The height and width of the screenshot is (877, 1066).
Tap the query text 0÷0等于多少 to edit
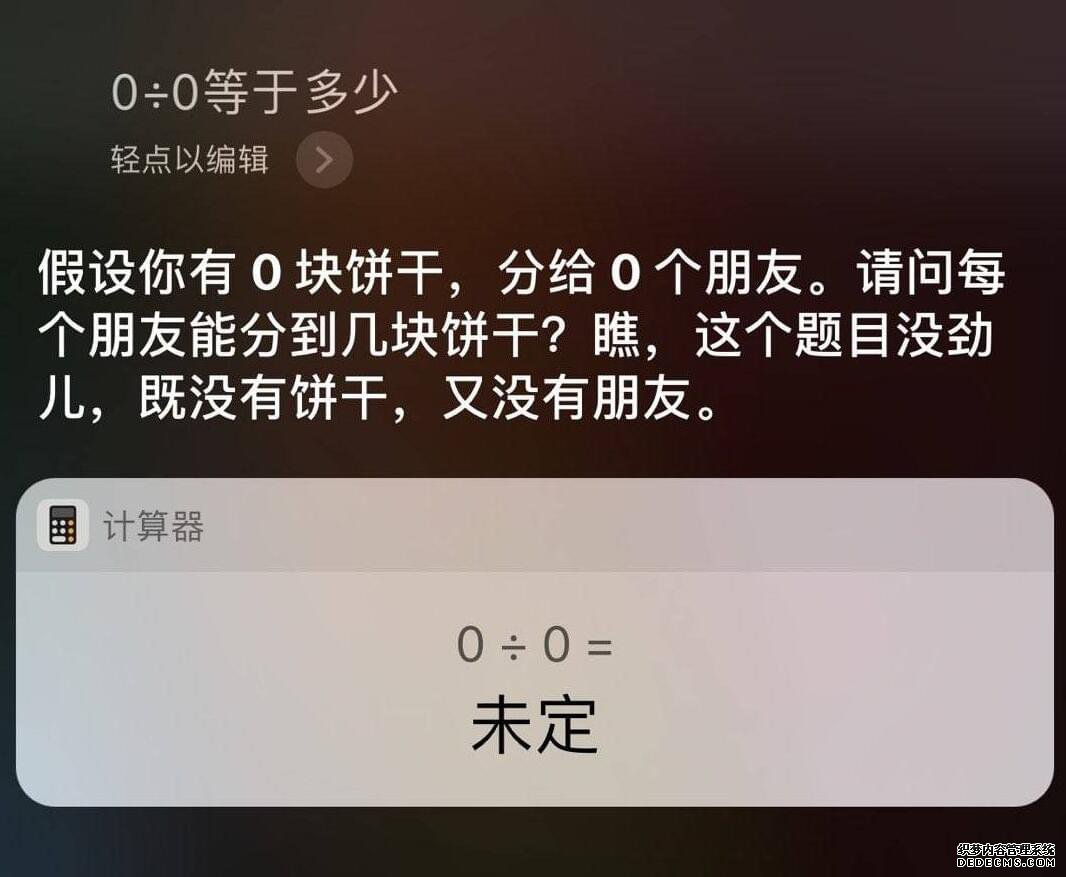pos(255,94)
